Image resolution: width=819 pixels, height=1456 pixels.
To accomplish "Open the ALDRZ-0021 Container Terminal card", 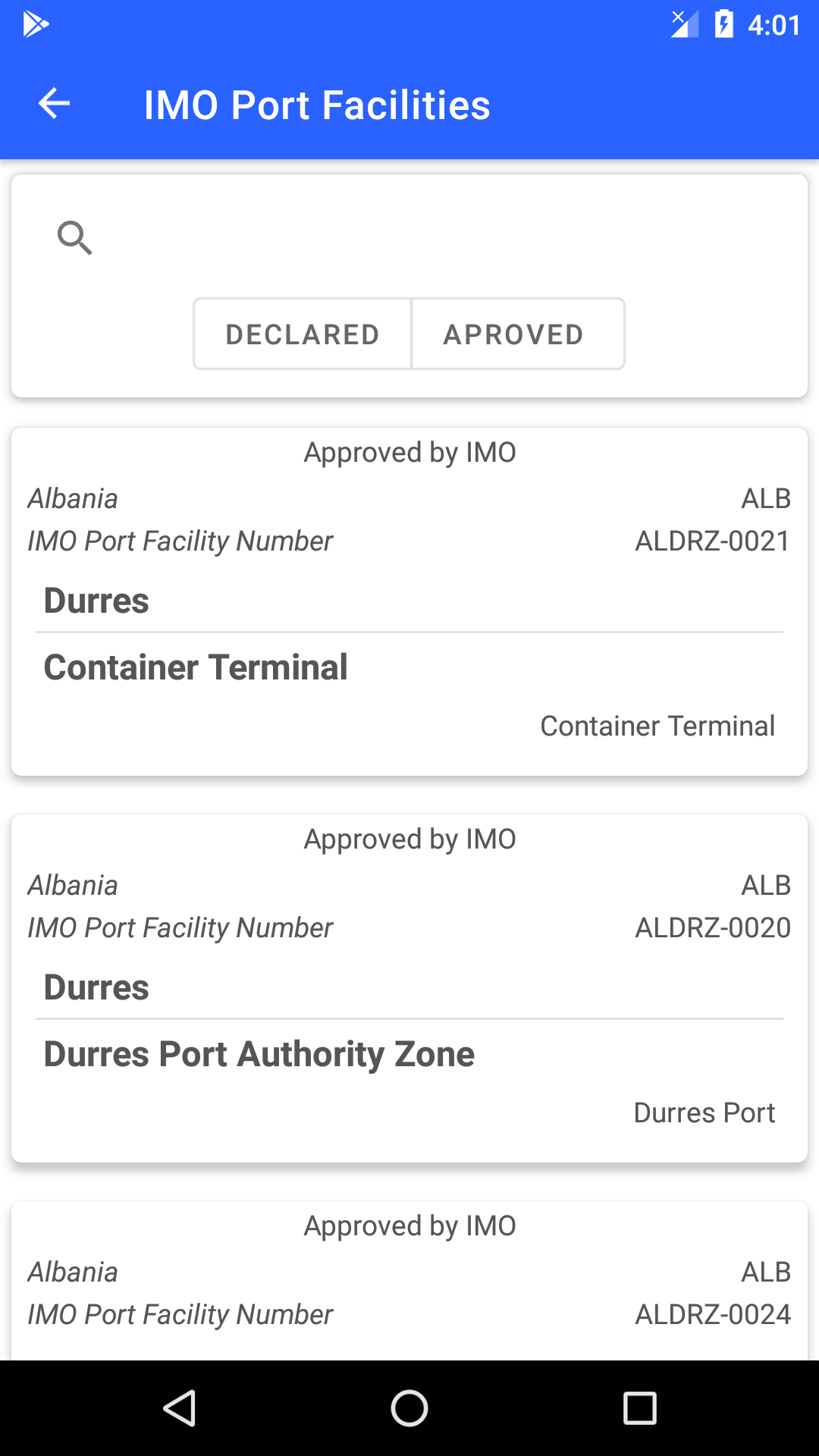I will pos(409,601).
